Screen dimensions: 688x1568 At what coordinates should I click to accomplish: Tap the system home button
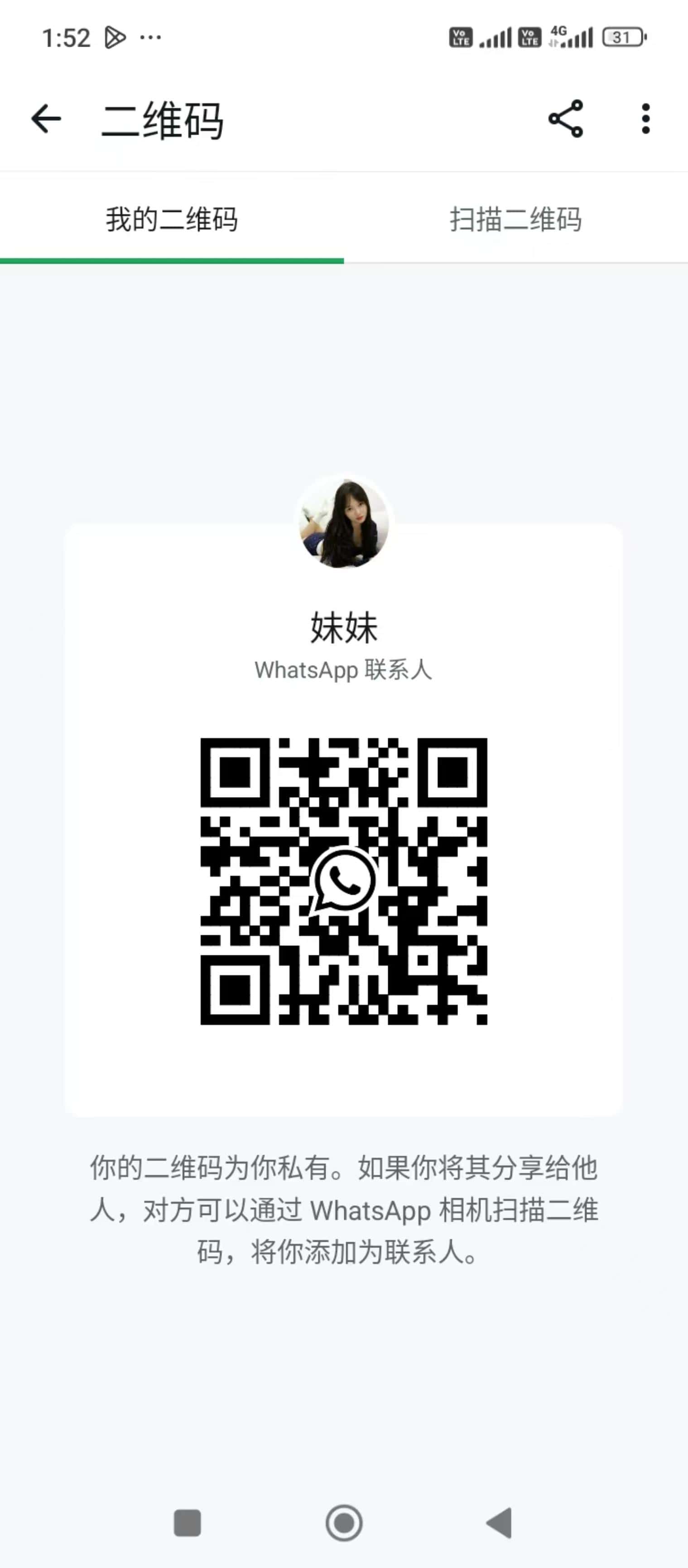click(x=344, y=1523)
